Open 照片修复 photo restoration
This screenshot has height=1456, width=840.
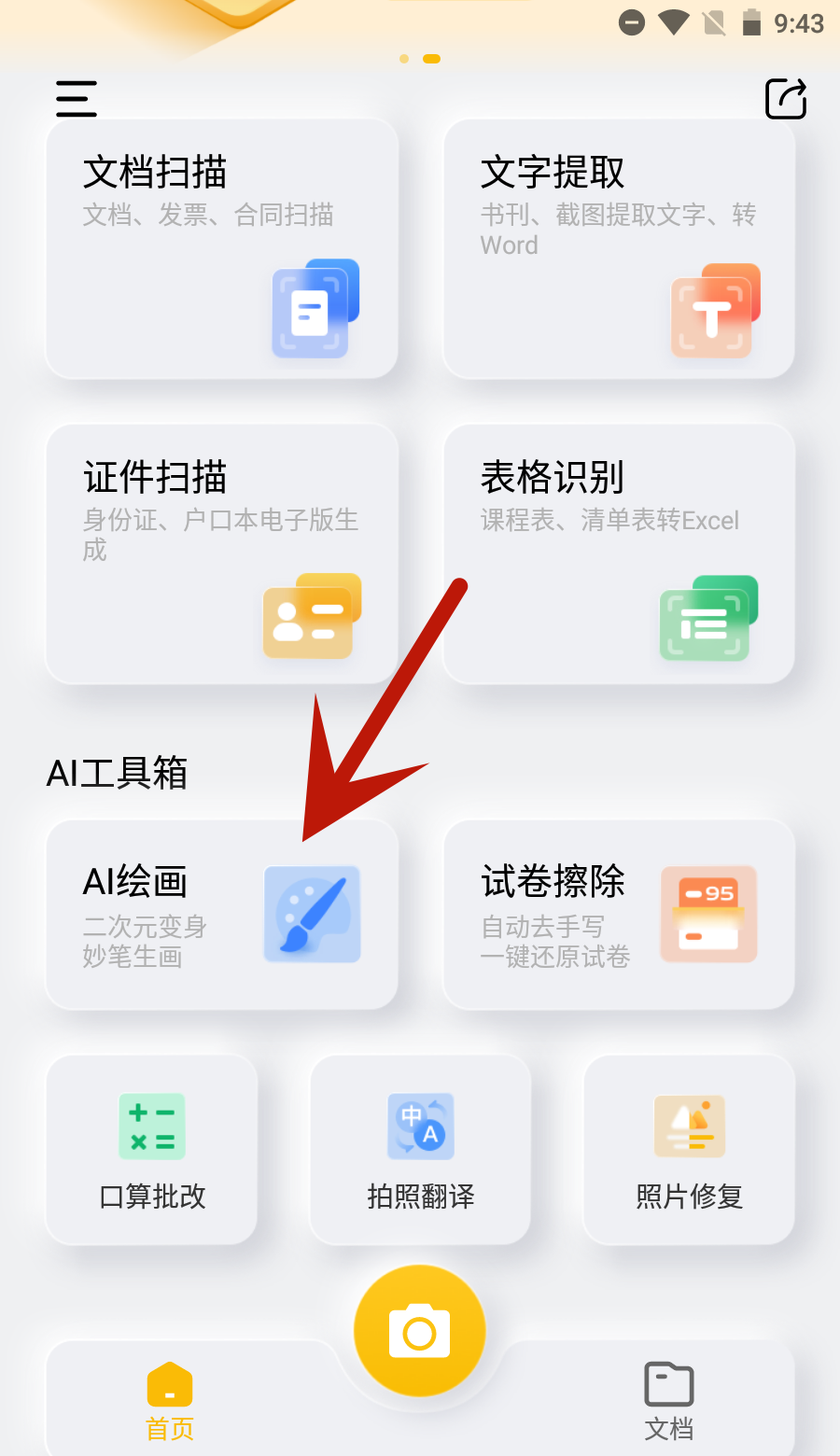pos(689,1150)
